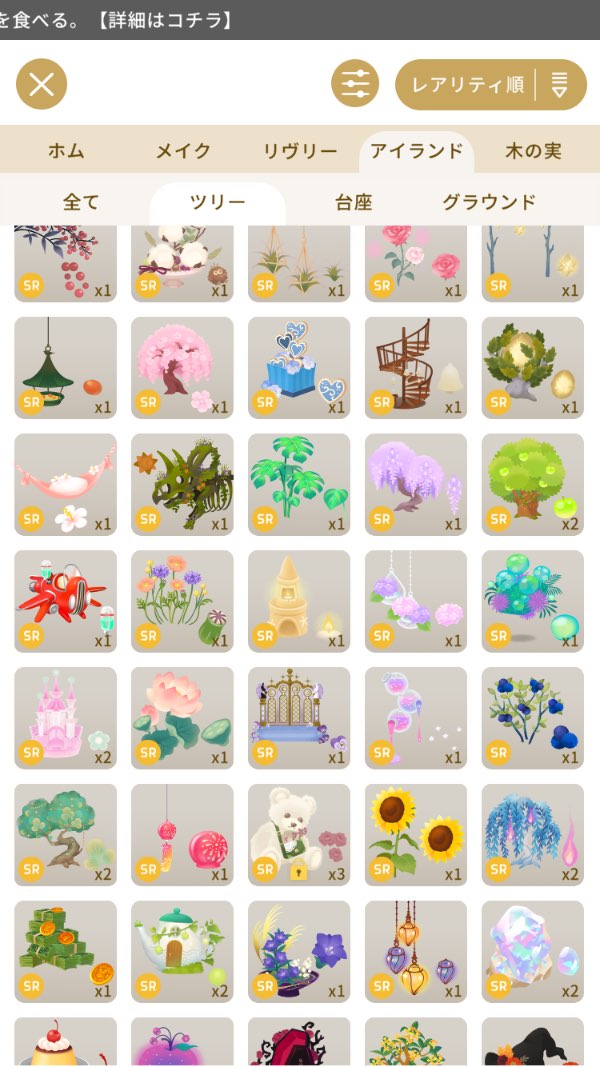Show 全て sub-category
Image resolution: width=600 pixels, height=1067 pixels.
coord(81,202)
